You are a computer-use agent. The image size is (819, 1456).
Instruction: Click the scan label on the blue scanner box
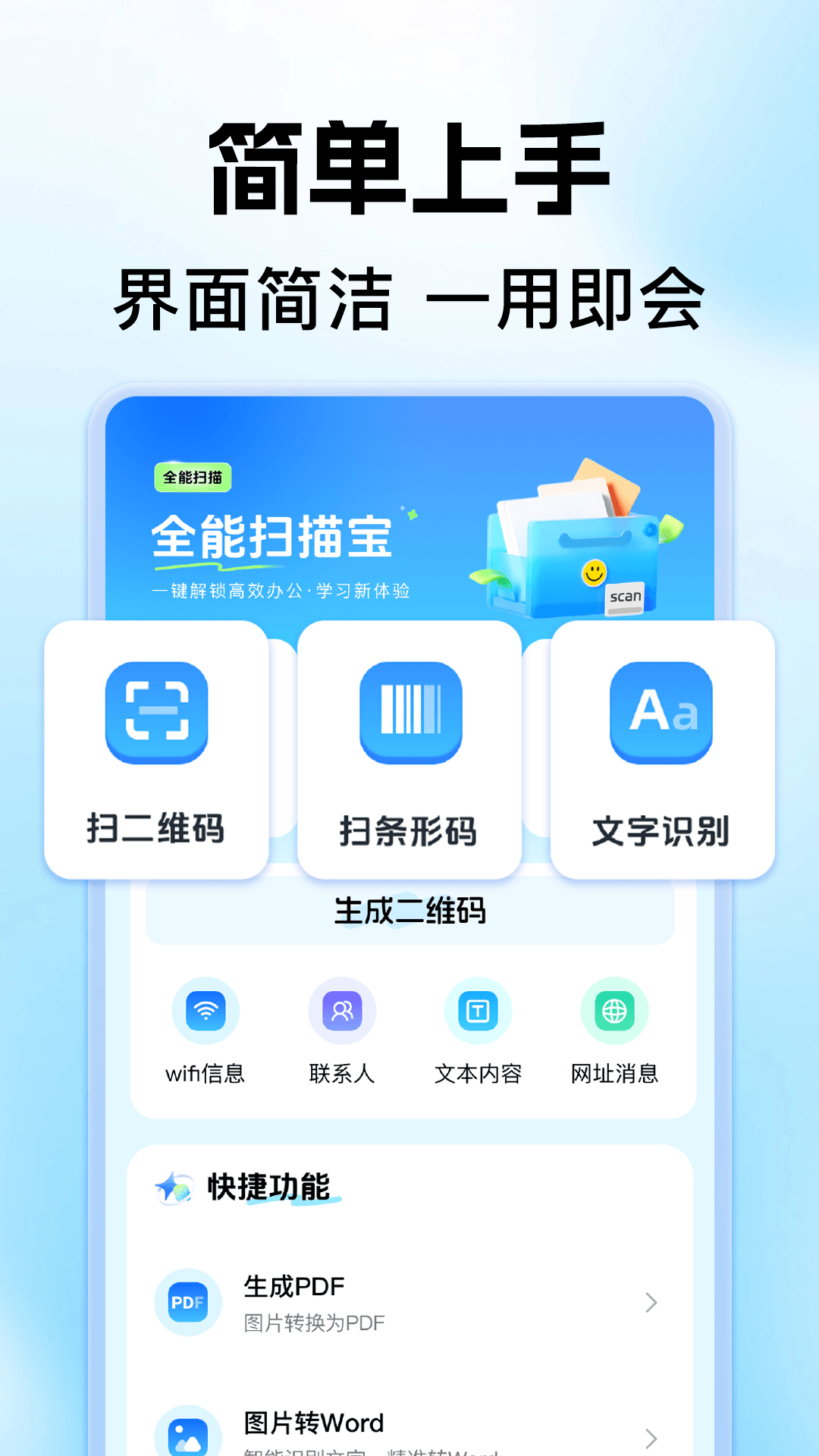(x=626, y=597)
